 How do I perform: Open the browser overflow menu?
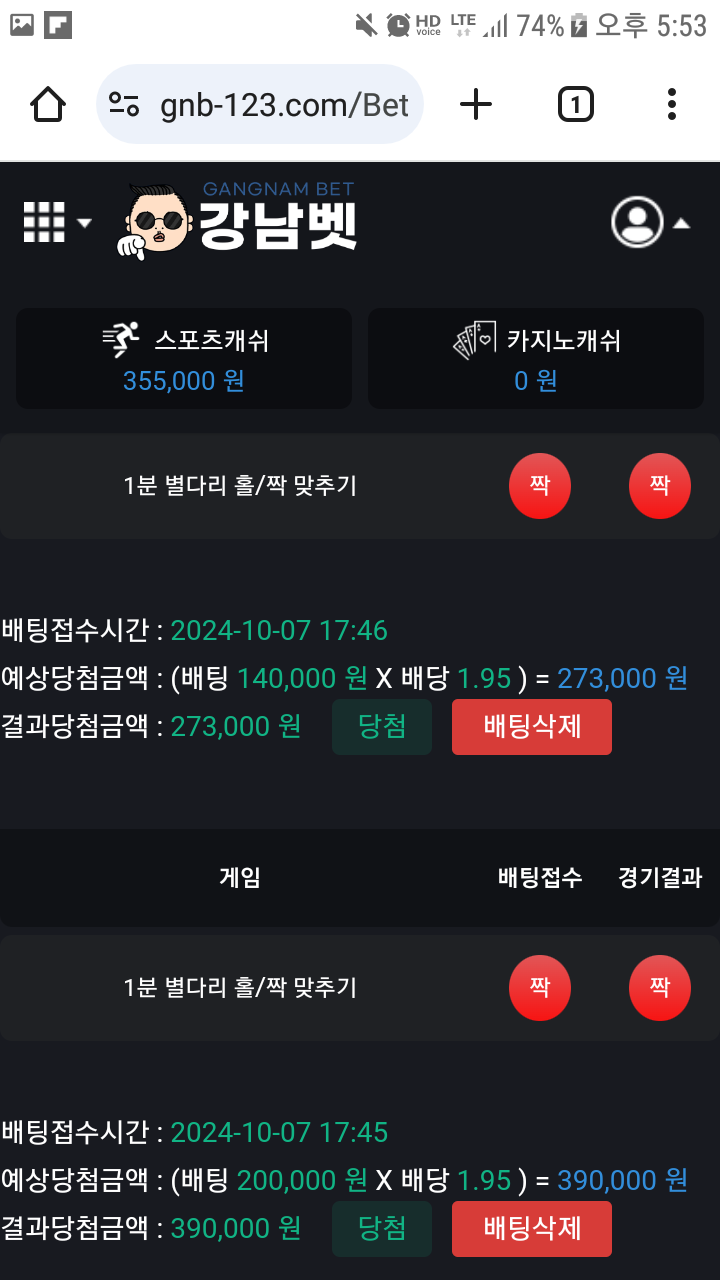pyautogui.click(x=671, y=104)
